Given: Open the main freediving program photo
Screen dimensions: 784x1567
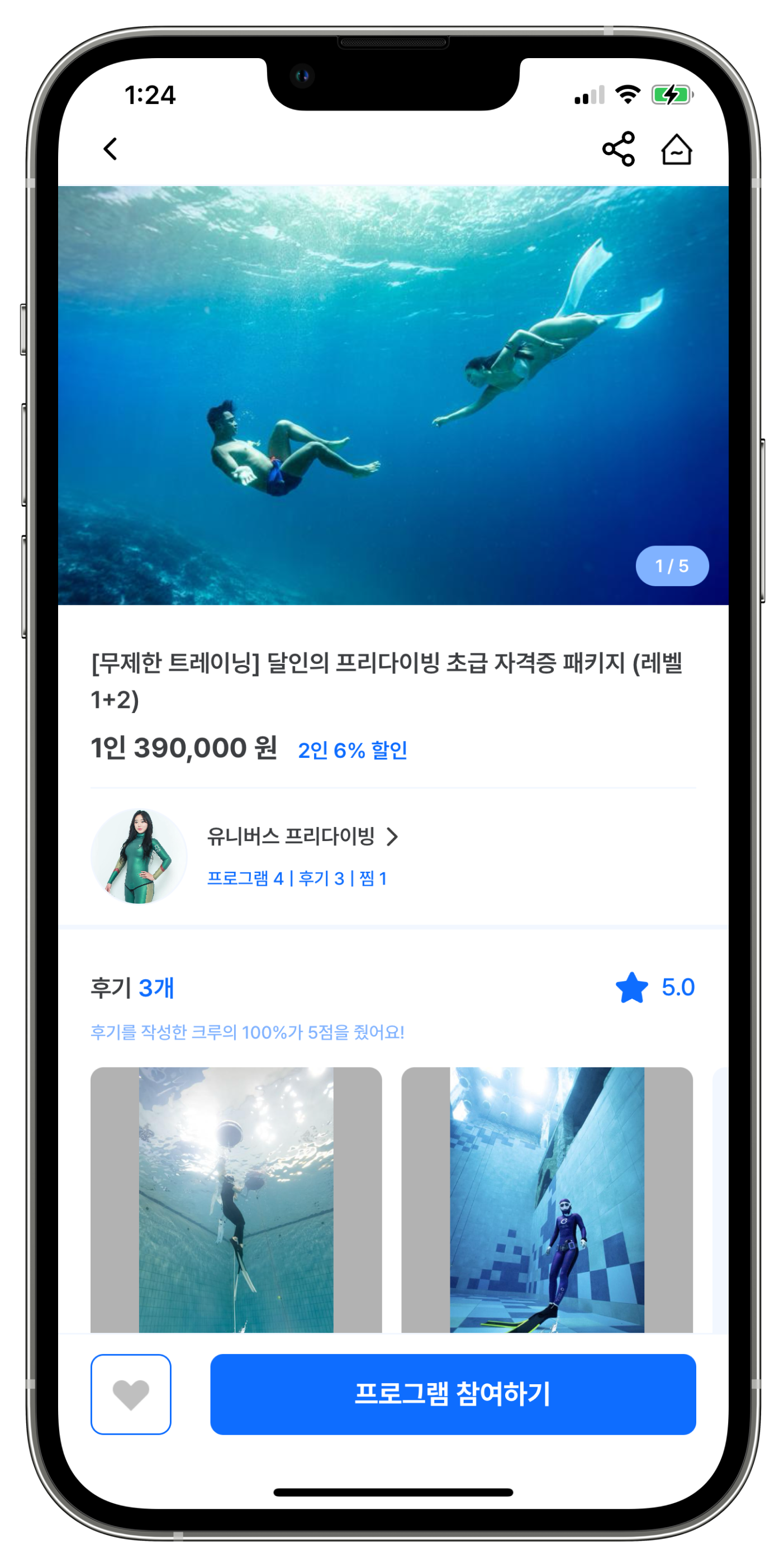Looking at the screenshot, I should click(x=393, y=396).
